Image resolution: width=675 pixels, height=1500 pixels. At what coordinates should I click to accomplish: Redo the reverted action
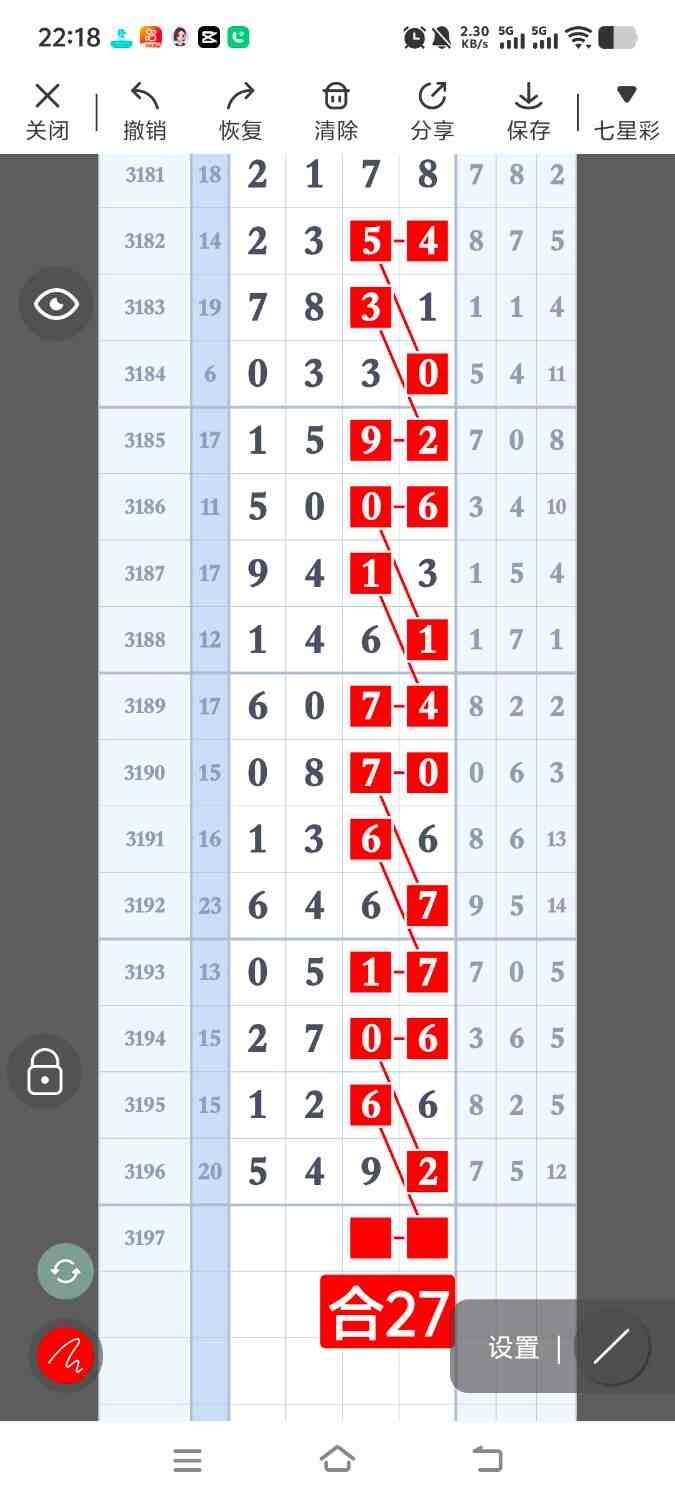pyautogui.click(x=240, y=110)
